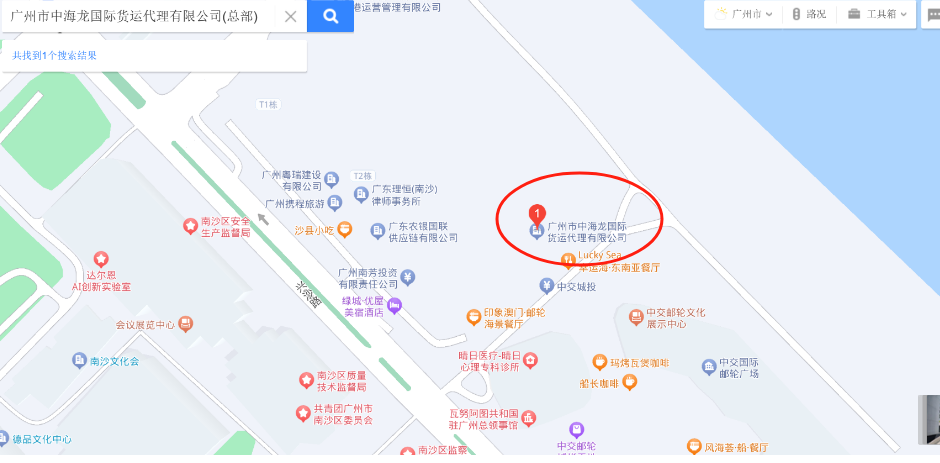Open 印象澳门·邮轮海景餐厅 restaurant on the map

[x=474, y=317]
